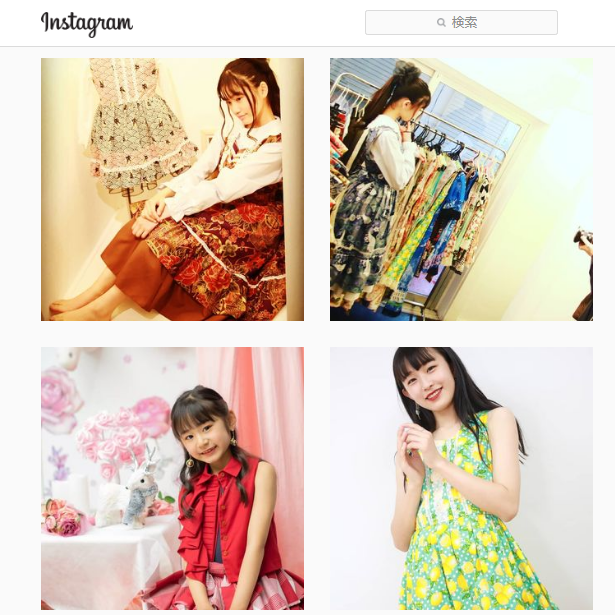Open the lemon print dress post

click(461, 478)
